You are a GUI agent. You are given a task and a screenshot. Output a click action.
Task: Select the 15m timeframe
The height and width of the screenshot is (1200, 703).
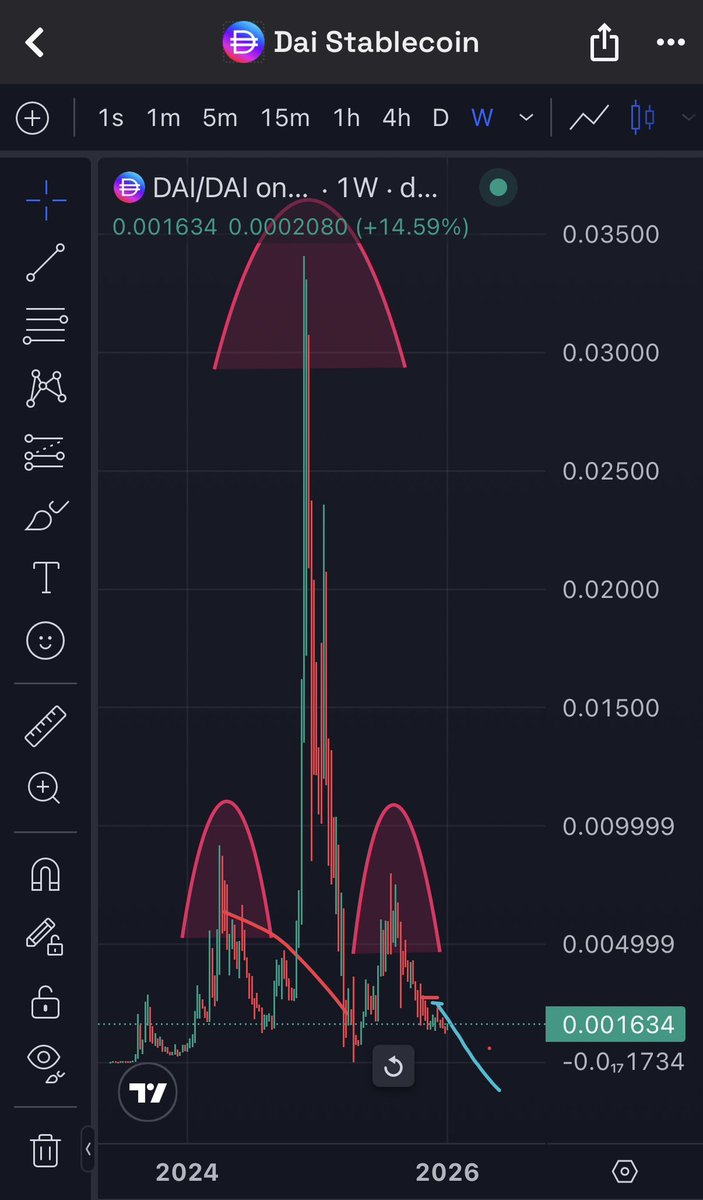[285, 118]
